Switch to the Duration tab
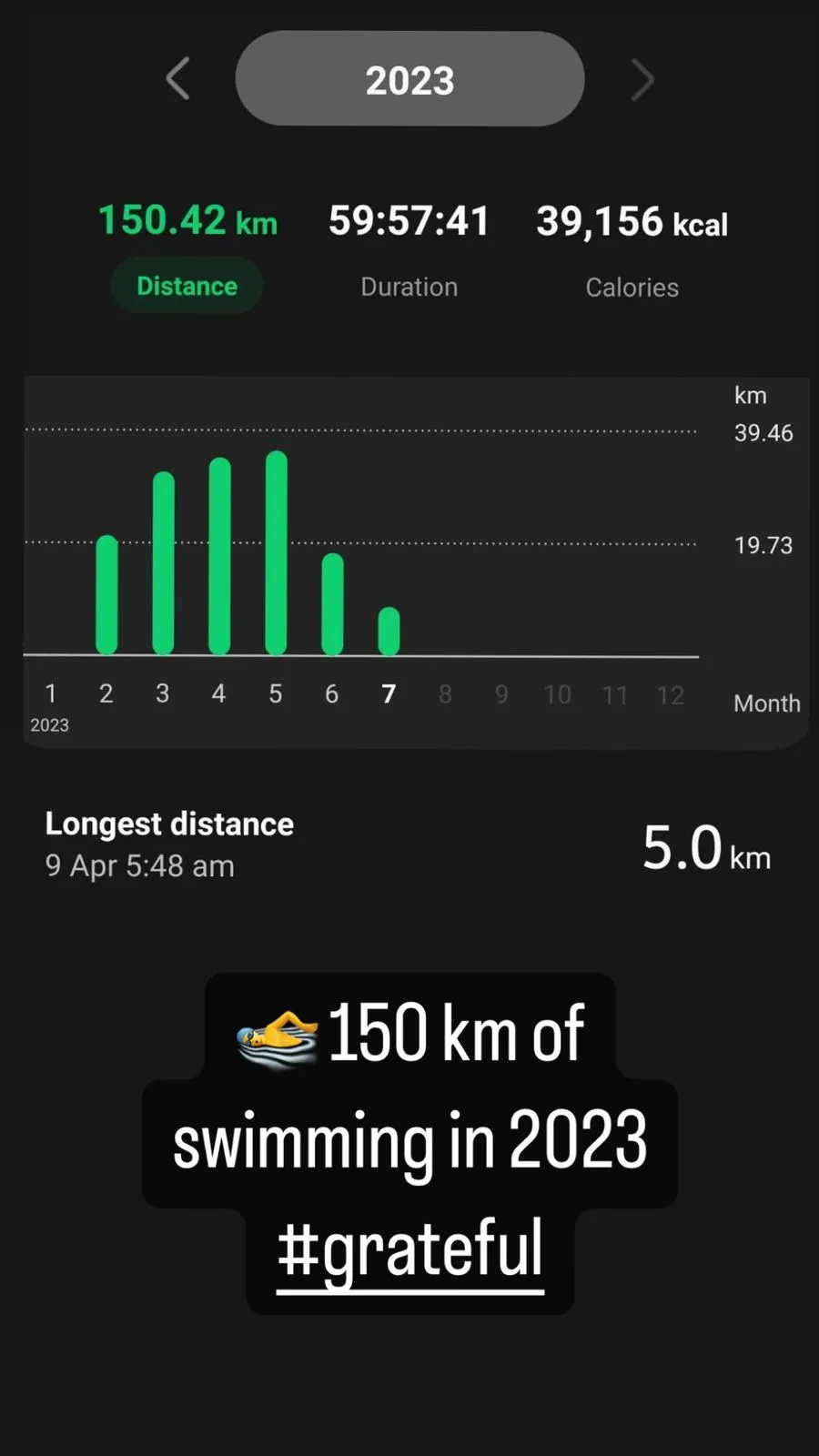This screenshot has width=819, height=1456. coord(409,287)
